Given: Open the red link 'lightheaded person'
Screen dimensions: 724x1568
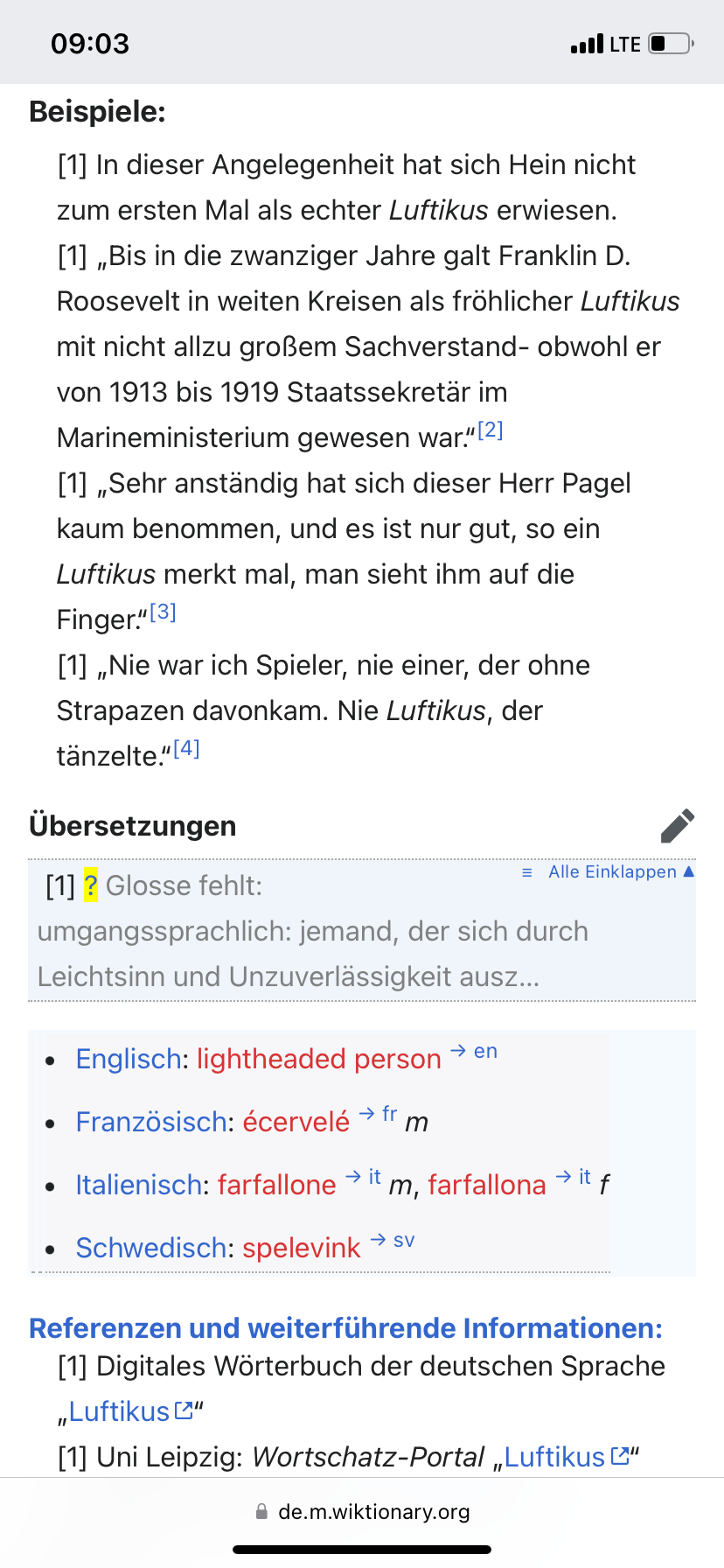Looking at the screenshot, I should (x=319, y=1059).
